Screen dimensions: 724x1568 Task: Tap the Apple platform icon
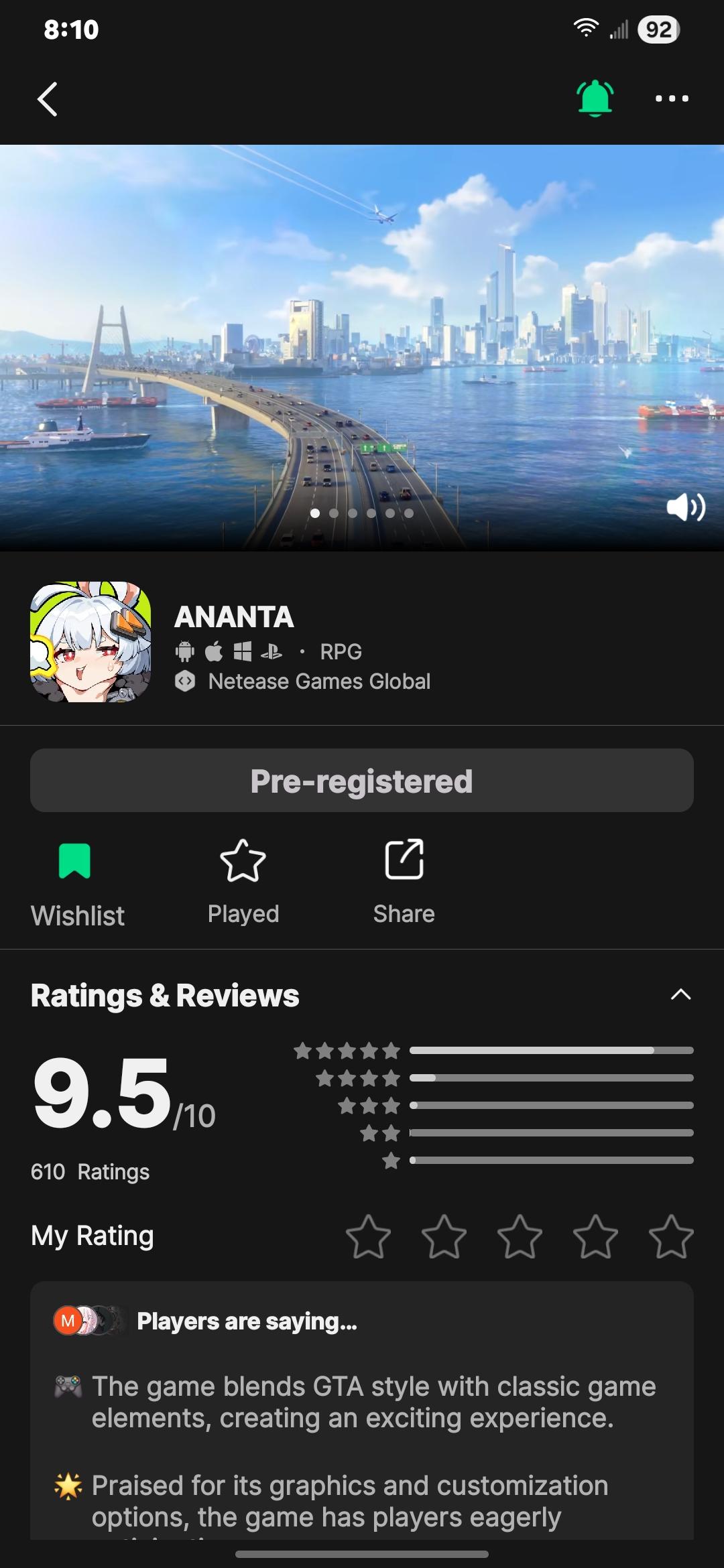(x=215, y=651)
